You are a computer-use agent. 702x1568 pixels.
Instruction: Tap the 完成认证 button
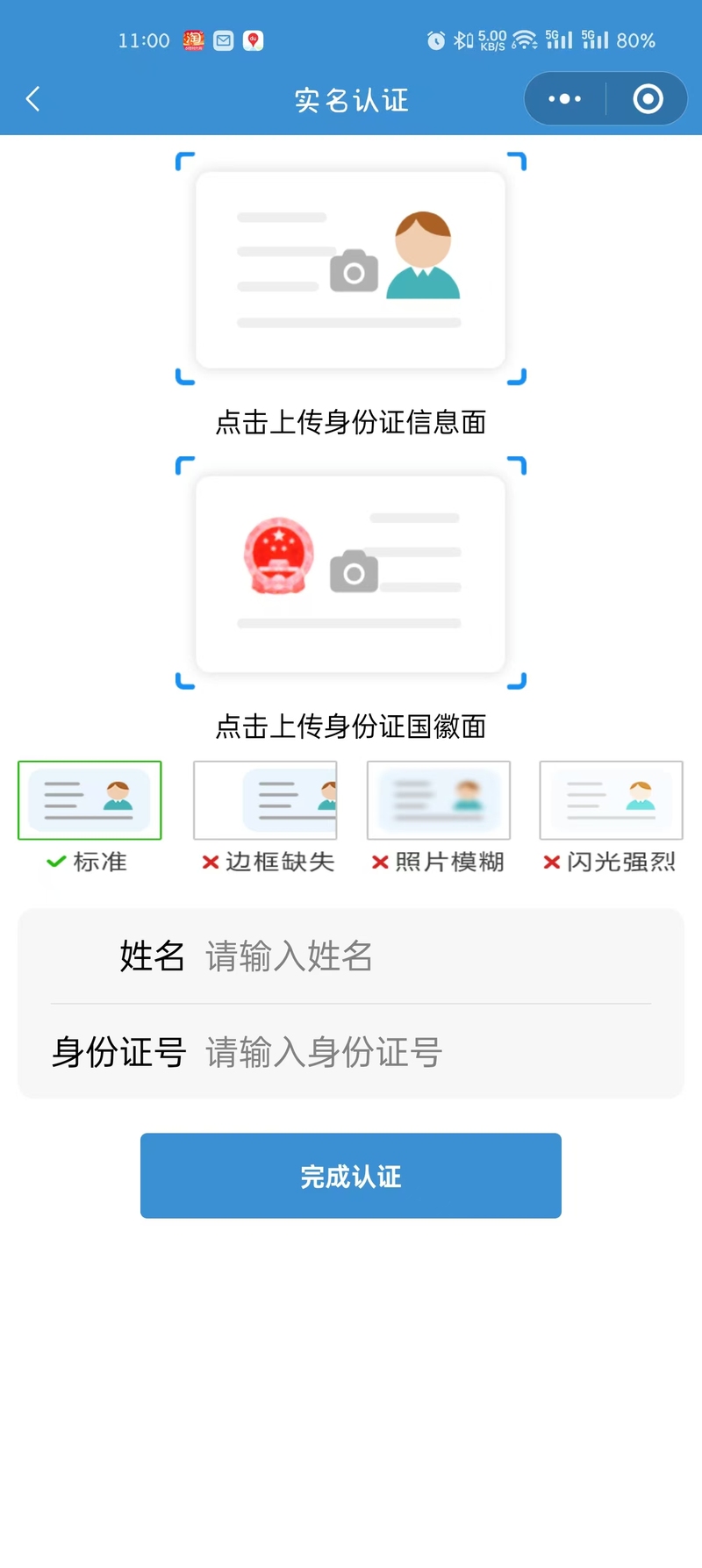point(351,1176)
